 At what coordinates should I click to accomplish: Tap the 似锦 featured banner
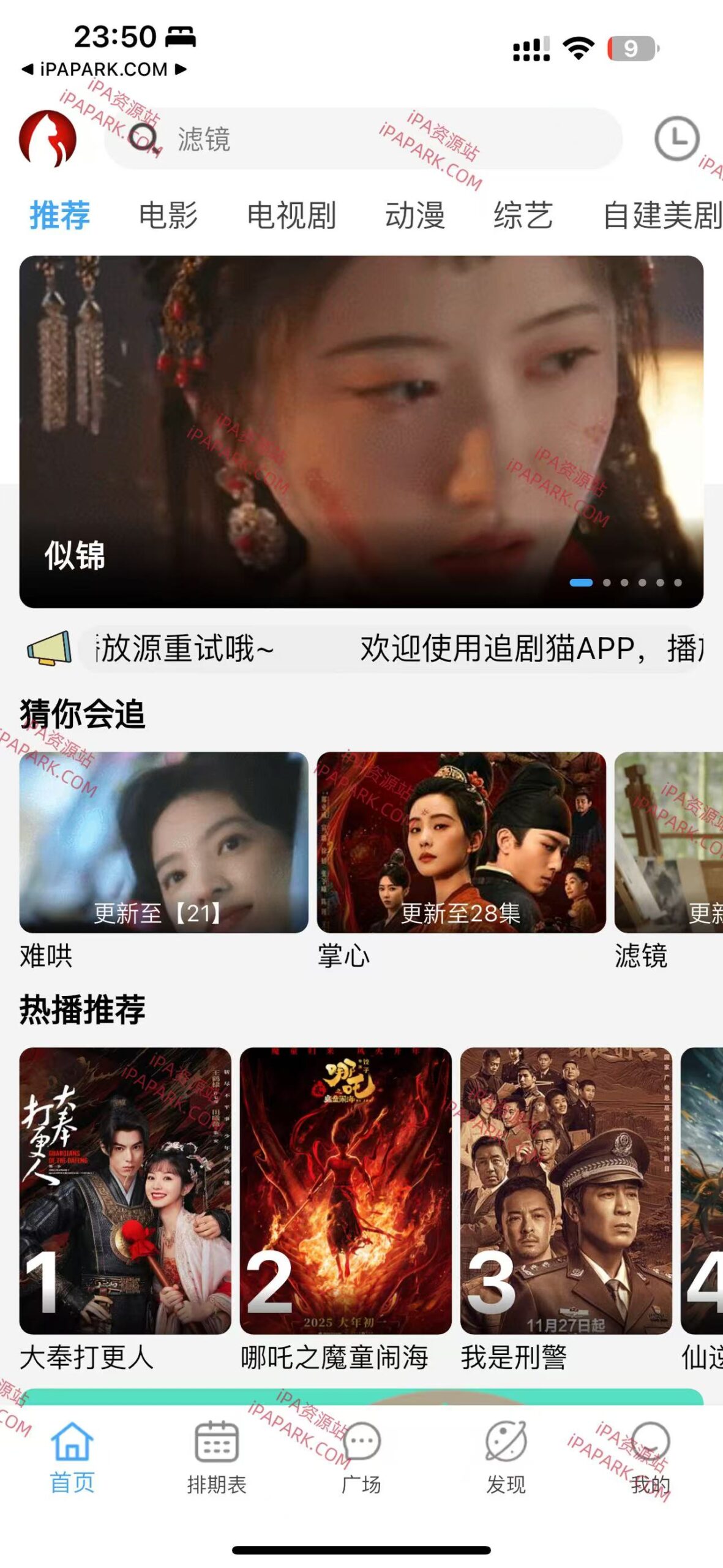361,429
